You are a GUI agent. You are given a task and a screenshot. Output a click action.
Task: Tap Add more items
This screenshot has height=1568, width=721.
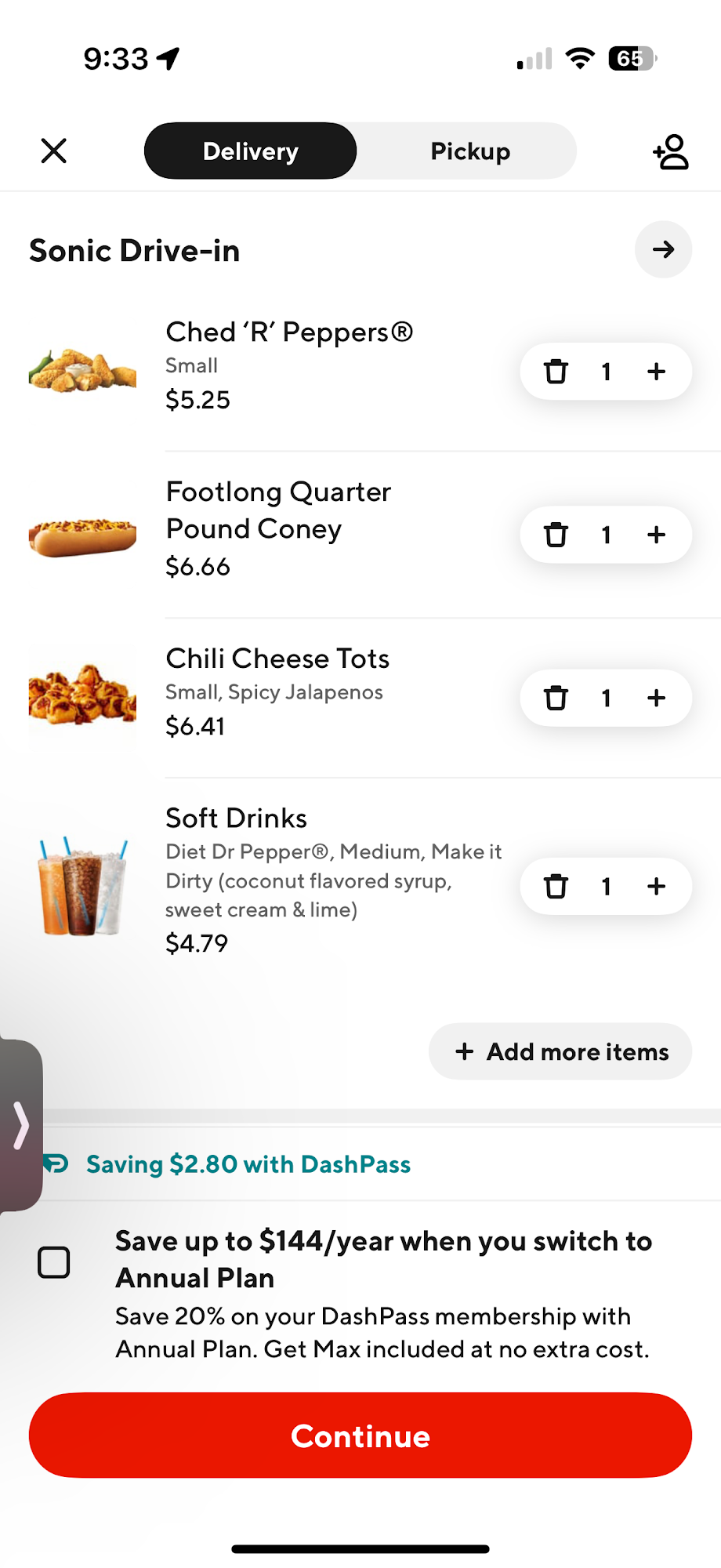point(560,1051)
